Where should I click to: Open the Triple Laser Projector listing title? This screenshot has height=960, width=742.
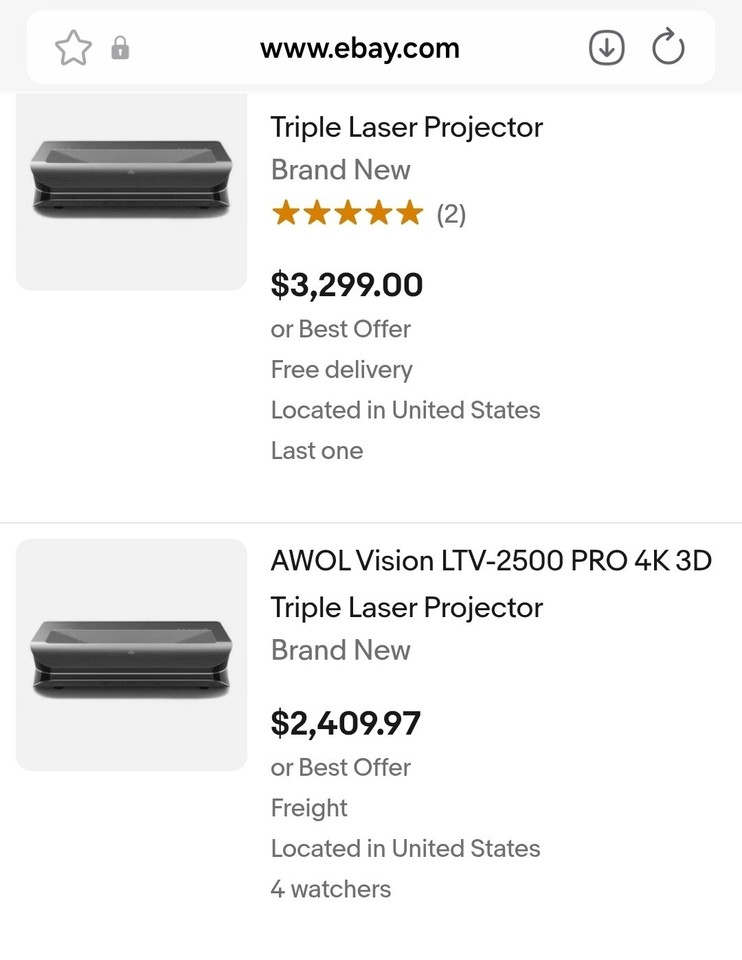(x=406, y=128)
